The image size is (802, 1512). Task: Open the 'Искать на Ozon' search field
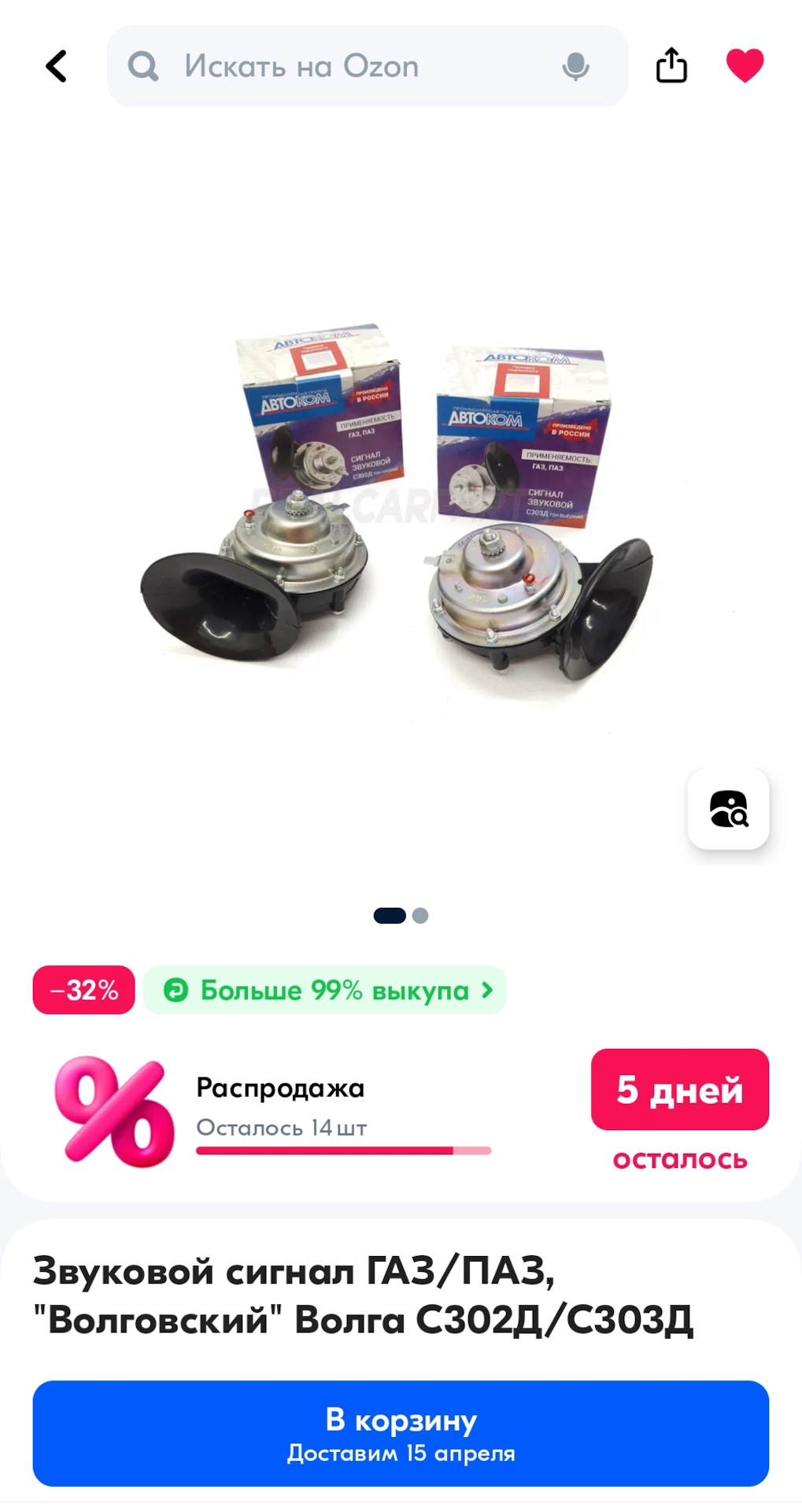(x=368, y=66)
